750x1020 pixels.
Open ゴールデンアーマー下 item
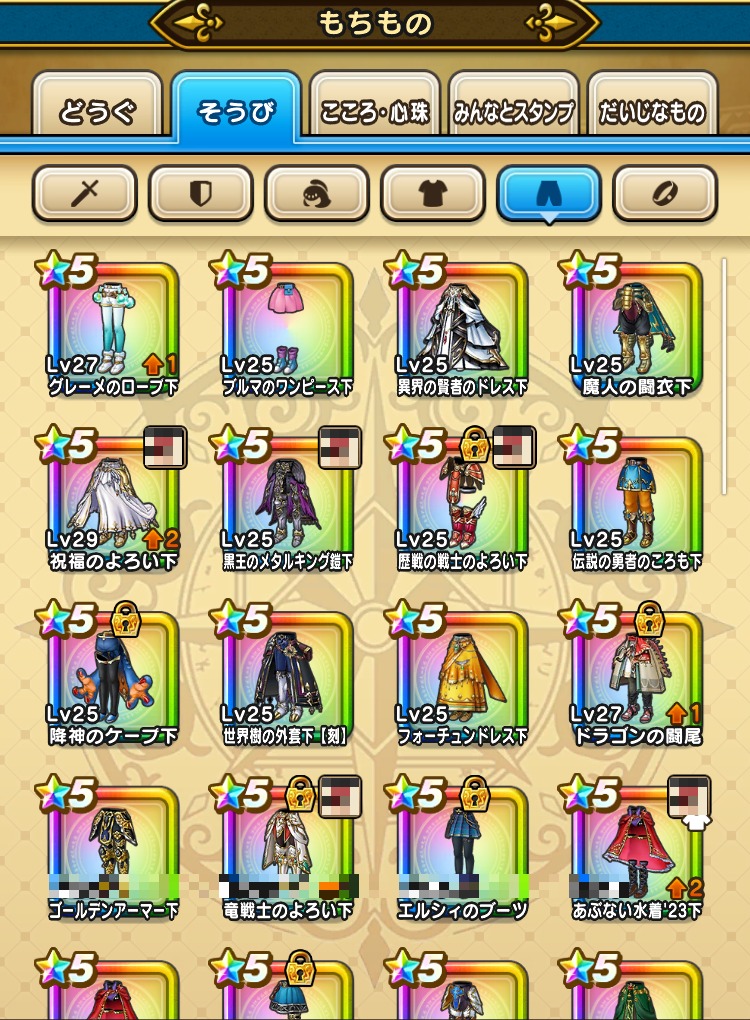(x=112, y=853)
